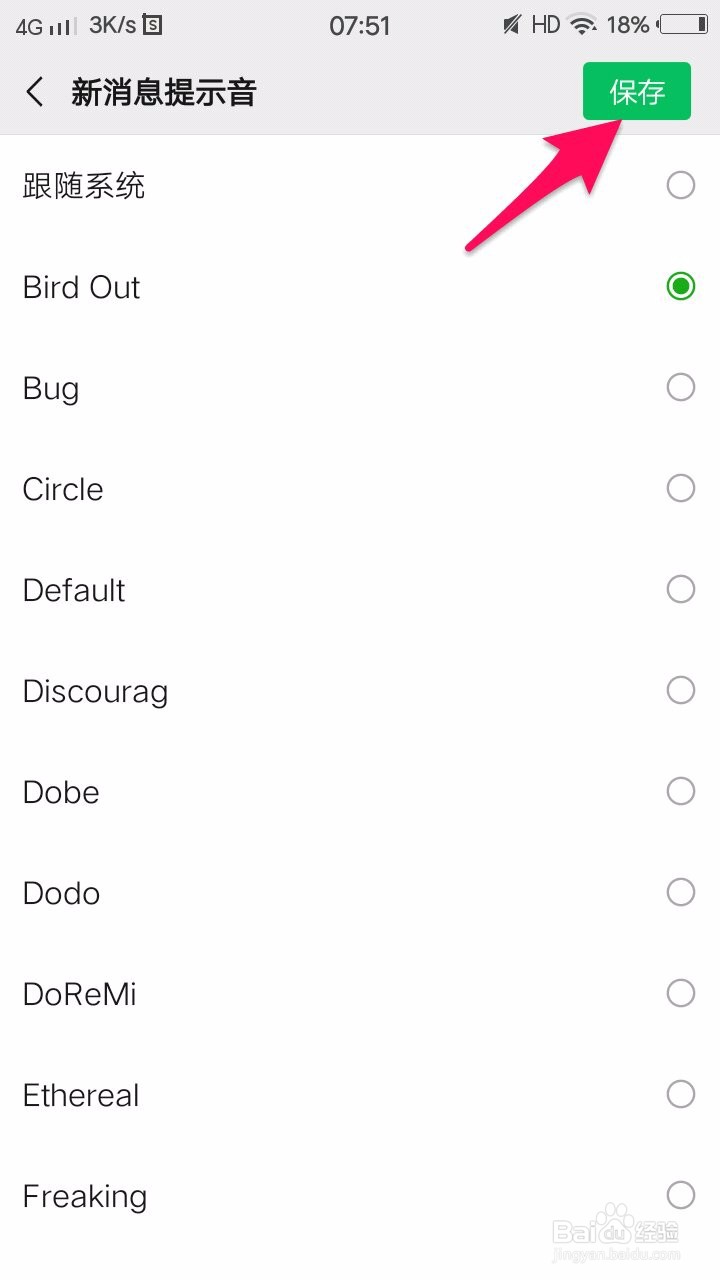Choose the Freaking sound
Screen dimensions: 720x1280
click(x=360, y=1196)
